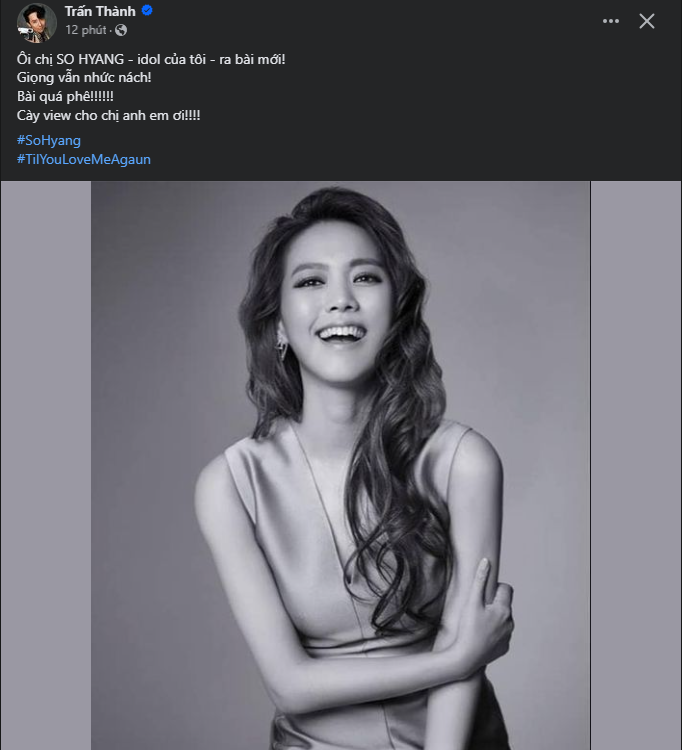
Task: Close this post view
Action: (647, 21)
